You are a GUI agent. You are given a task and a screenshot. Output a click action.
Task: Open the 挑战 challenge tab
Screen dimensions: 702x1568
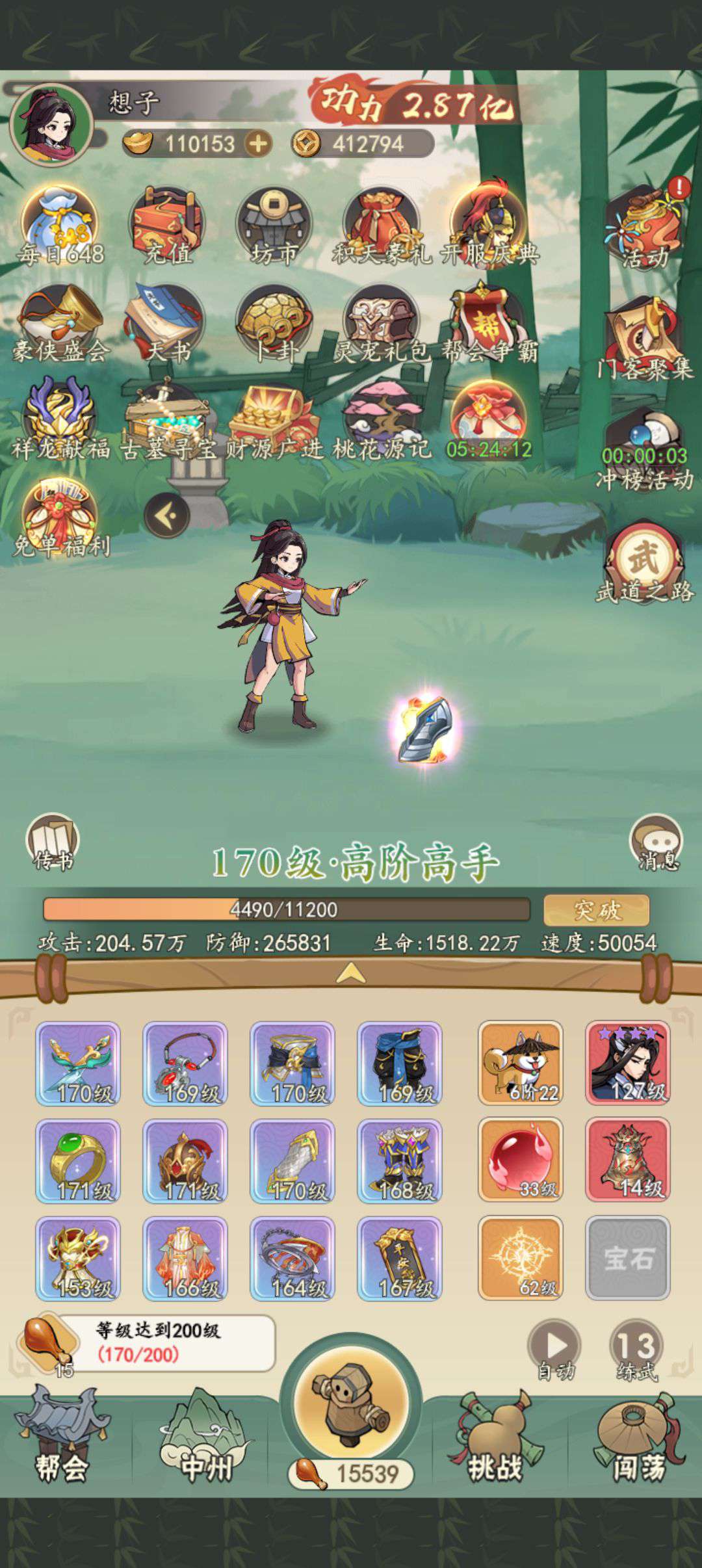495,1435
